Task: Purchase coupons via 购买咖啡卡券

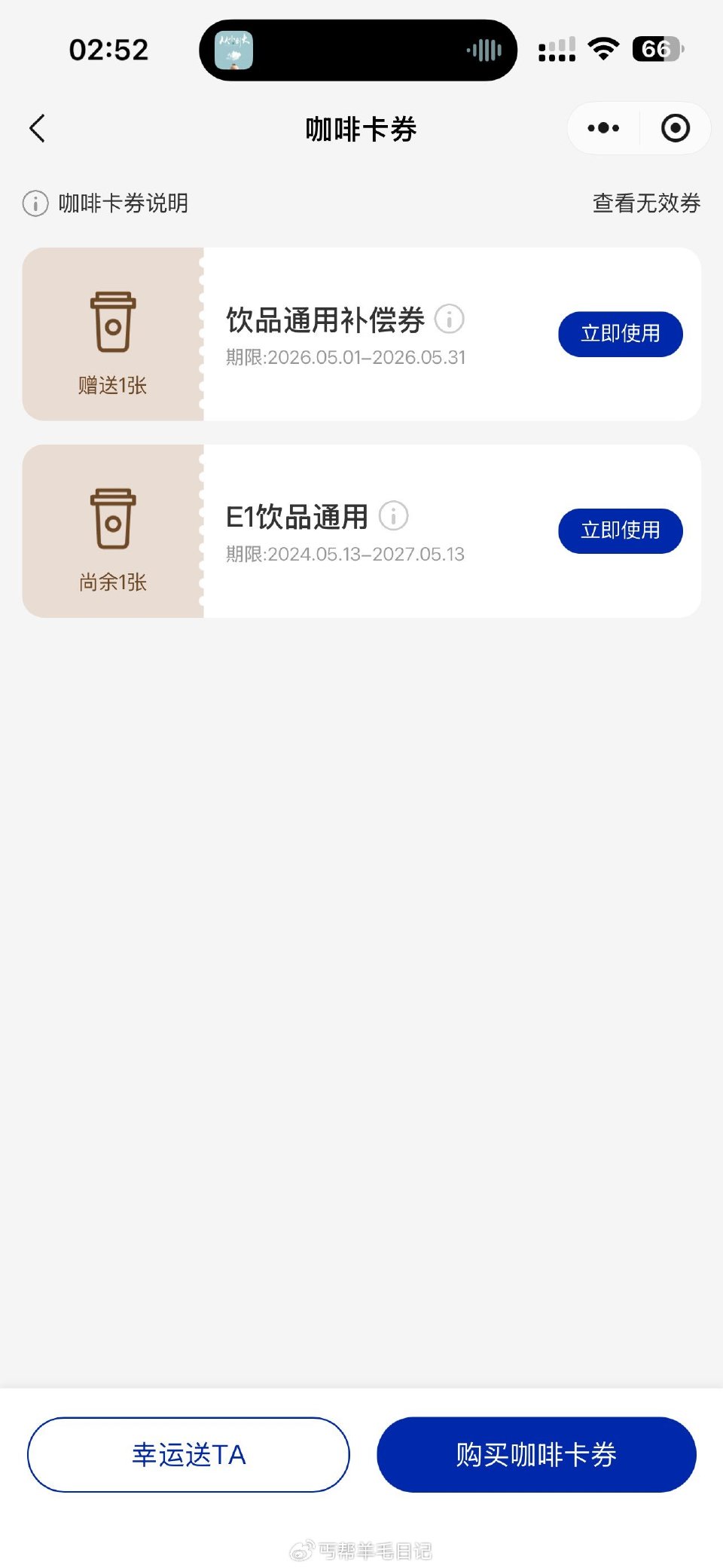Action: tap(535, 1456)
